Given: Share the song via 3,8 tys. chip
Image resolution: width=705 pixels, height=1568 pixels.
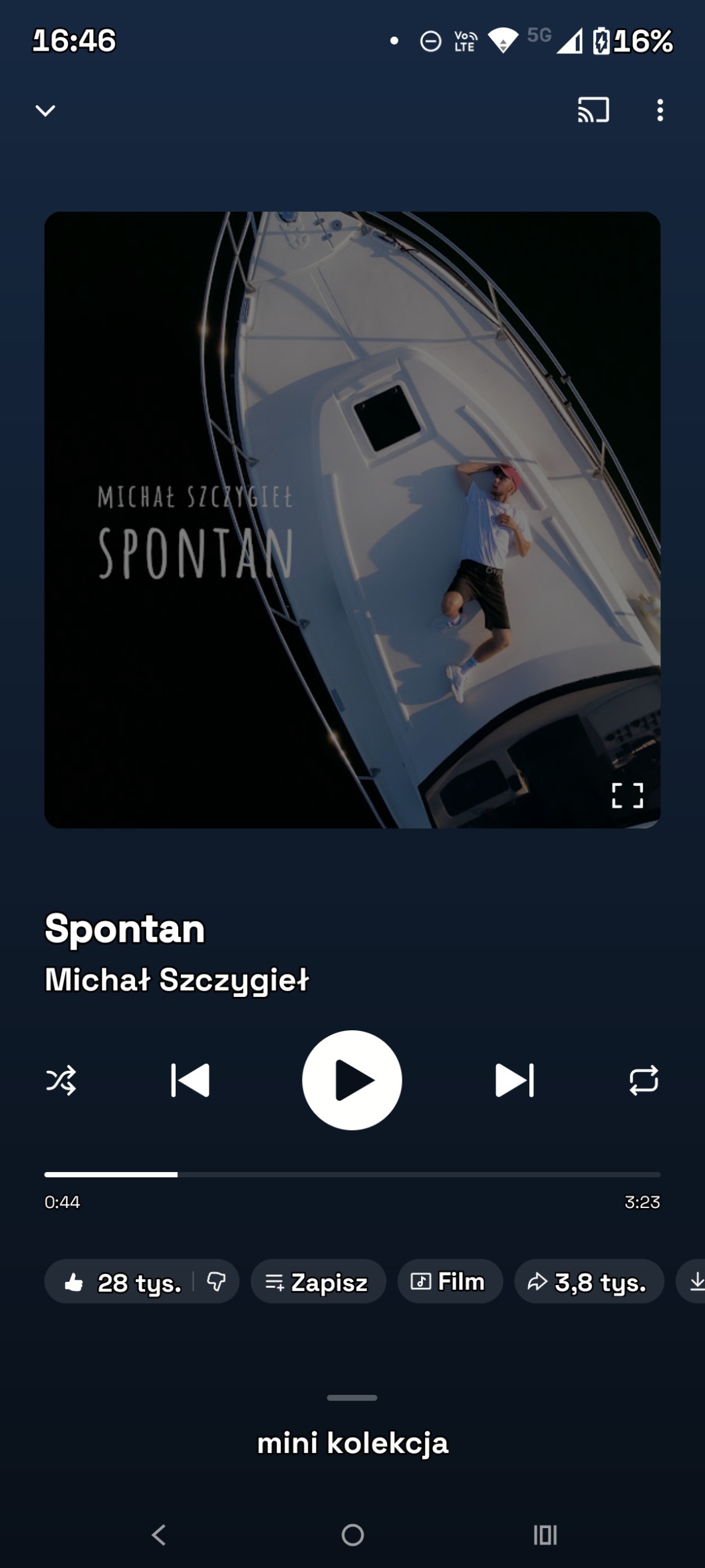Looking at the screenshot, I should click(x=589, y=1282).
